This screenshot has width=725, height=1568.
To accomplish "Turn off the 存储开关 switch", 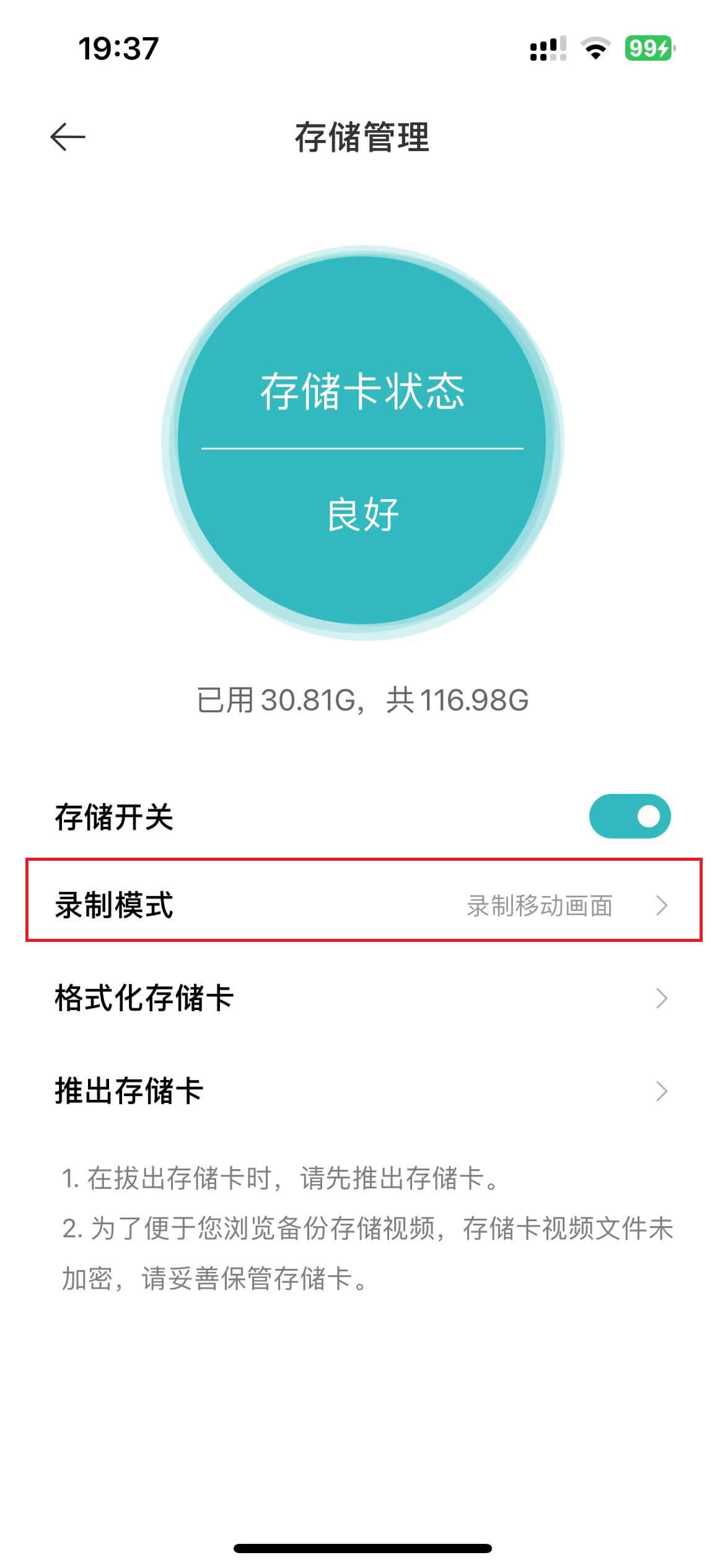I will pos(629,816).
